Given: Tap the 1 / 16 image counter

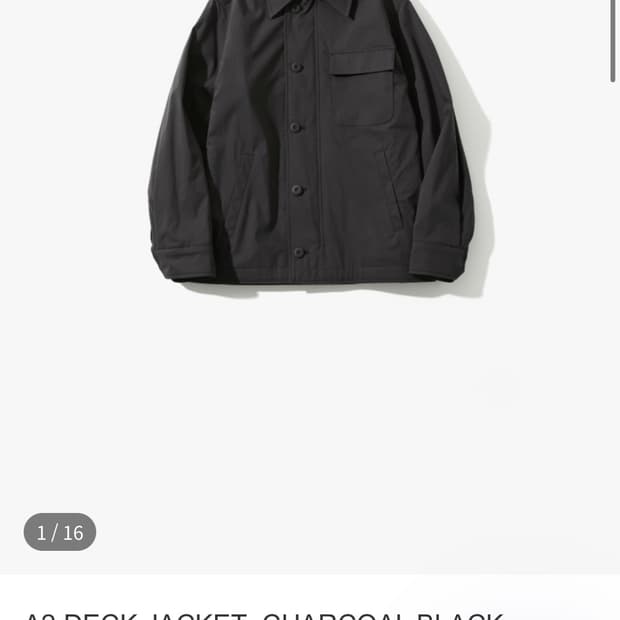Looking at the screenshot, I should (x=60, y=532).
